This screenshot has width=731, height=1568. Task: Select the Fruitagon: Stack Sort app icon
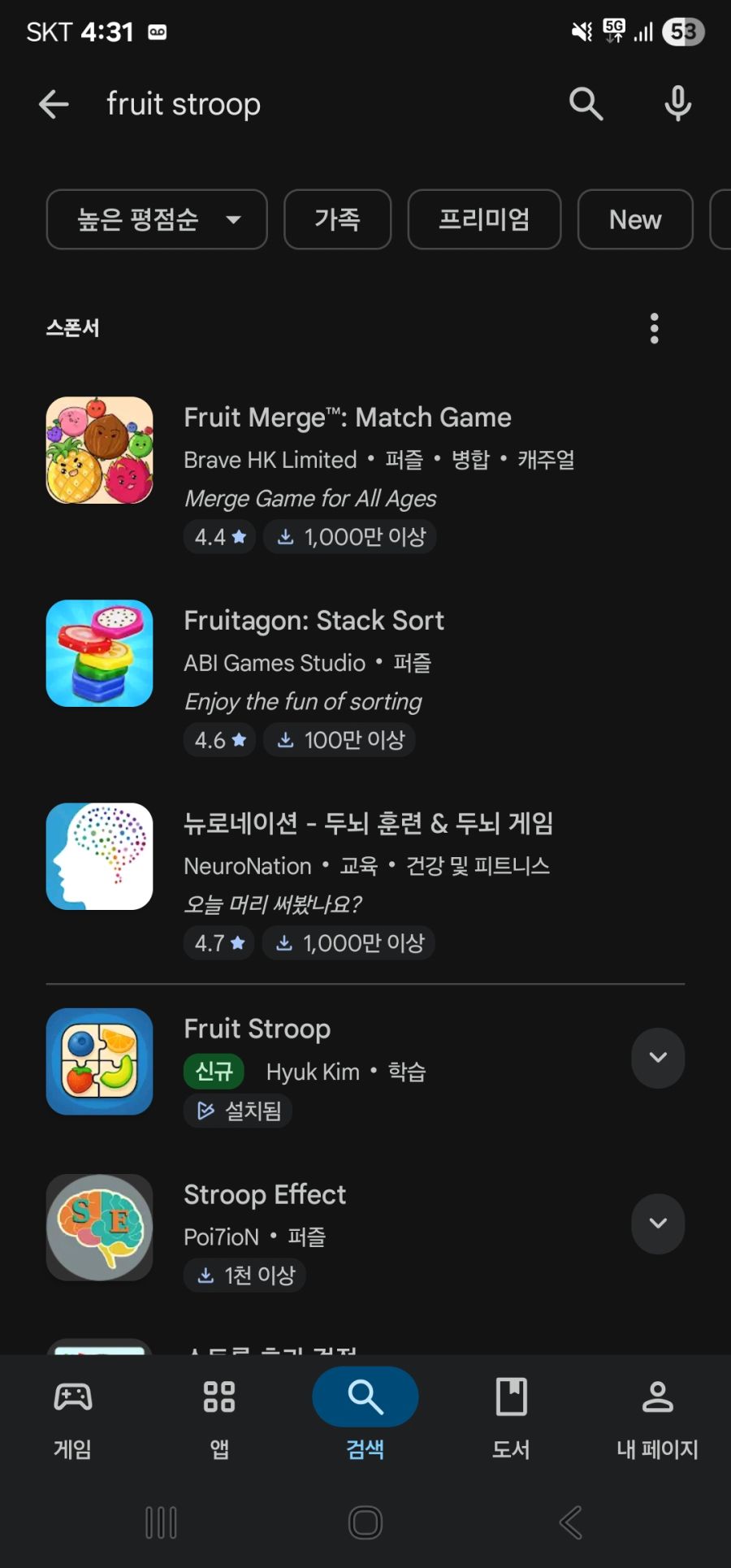(99, 652)
